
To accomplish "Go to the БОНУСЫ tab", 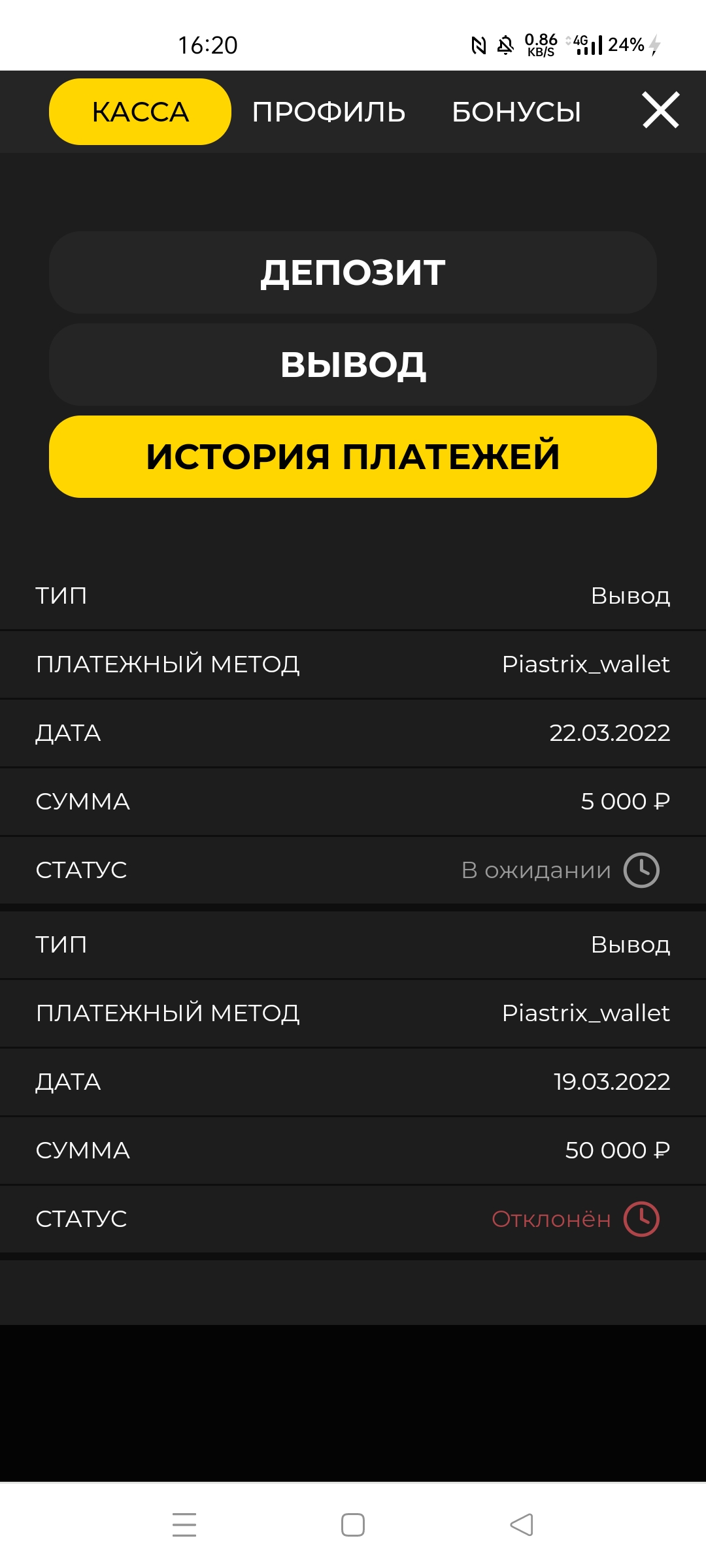I will pyautogui.click(x=516, y=112).
